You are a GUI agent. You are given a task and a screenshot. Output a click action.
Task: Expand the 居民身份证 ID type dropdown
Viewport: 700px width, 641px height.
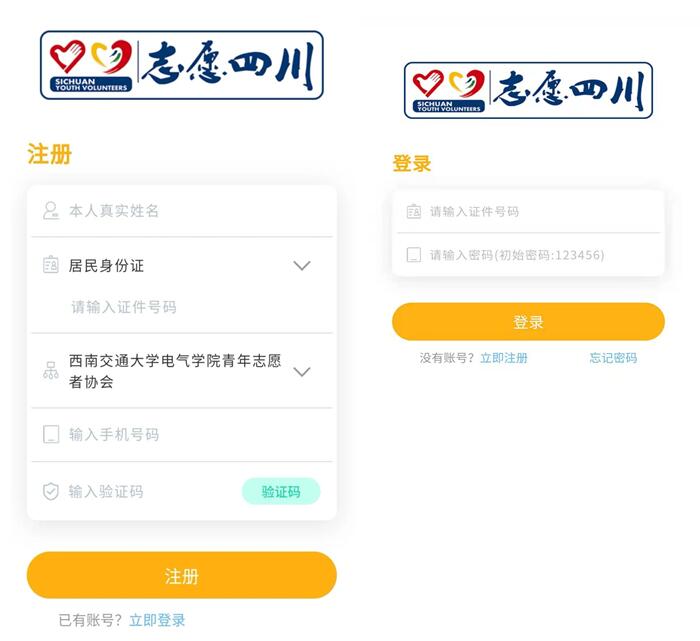pos(301,266)
